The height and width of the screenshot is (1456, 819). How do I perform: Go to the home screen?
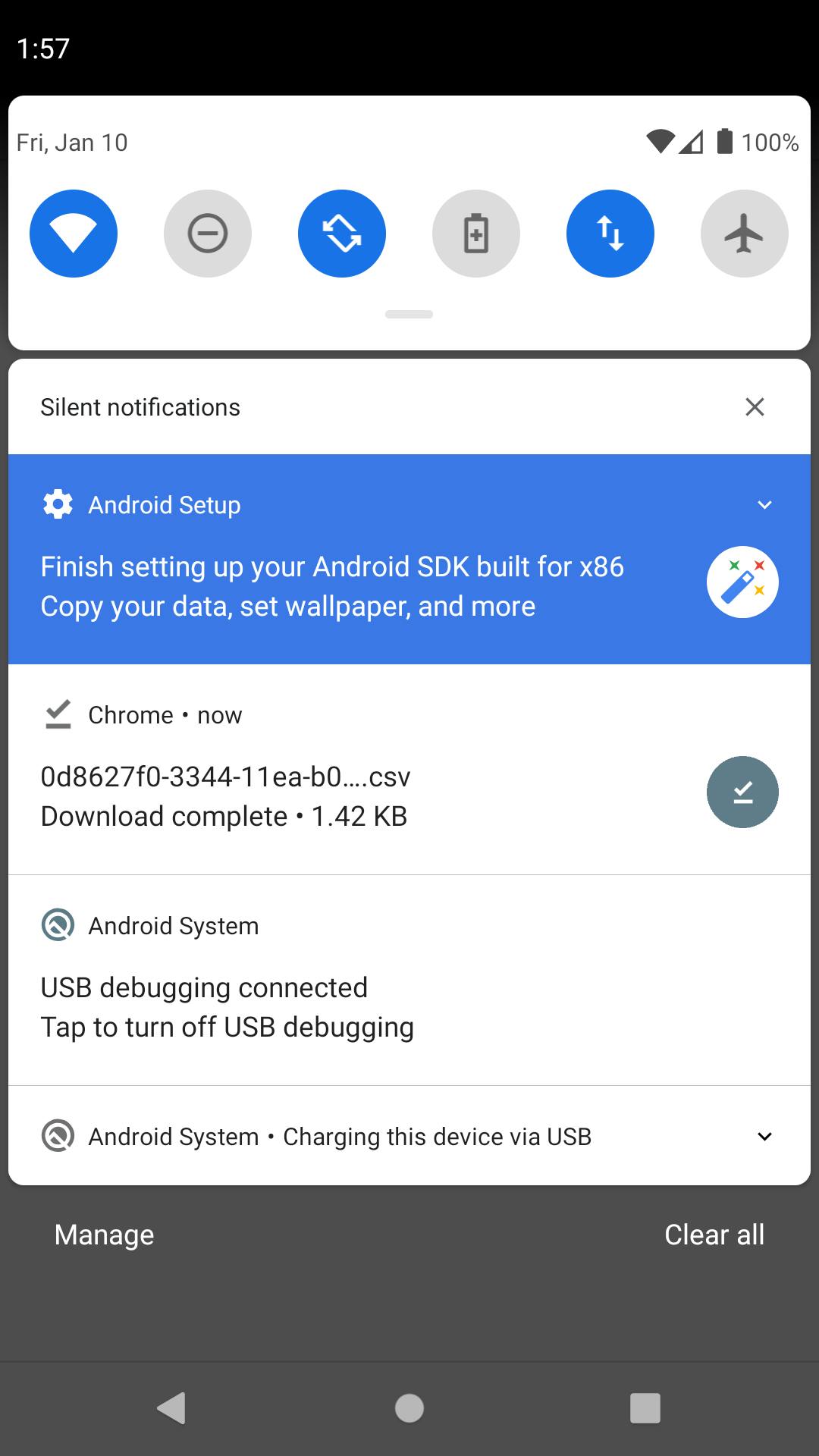409,1408
